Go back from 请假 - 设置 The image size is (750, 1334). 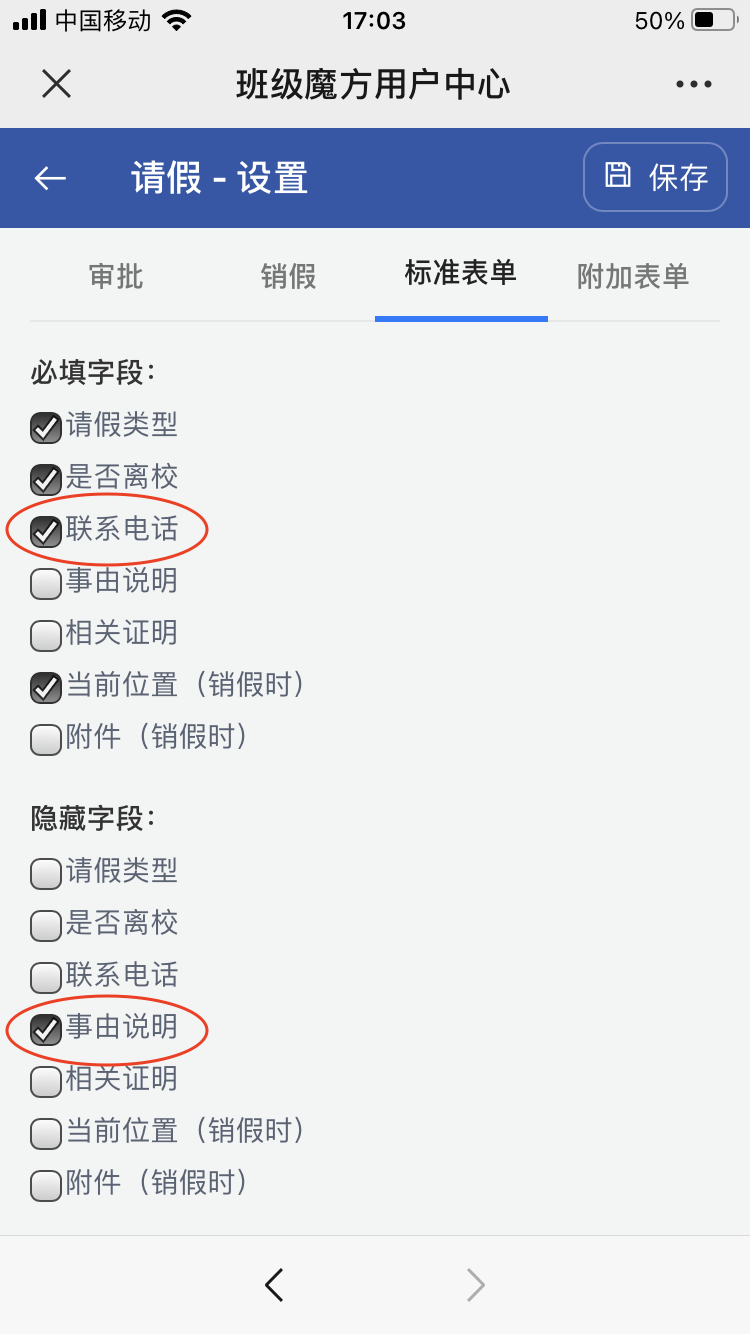pyautogui.click(x=50, y=178)
